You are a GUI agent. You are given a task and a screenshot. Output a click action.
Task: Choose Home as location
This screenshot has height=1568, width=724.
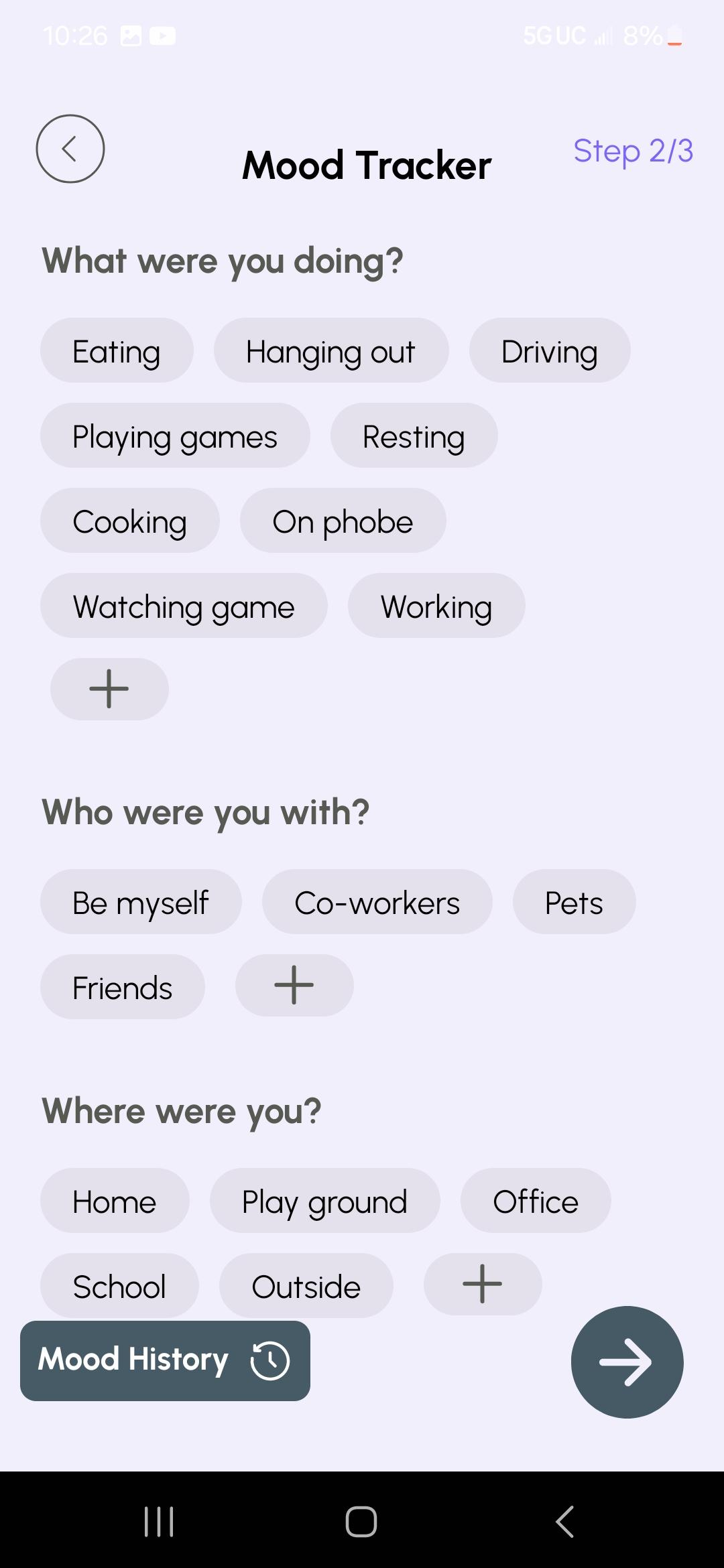[115, 1201]
